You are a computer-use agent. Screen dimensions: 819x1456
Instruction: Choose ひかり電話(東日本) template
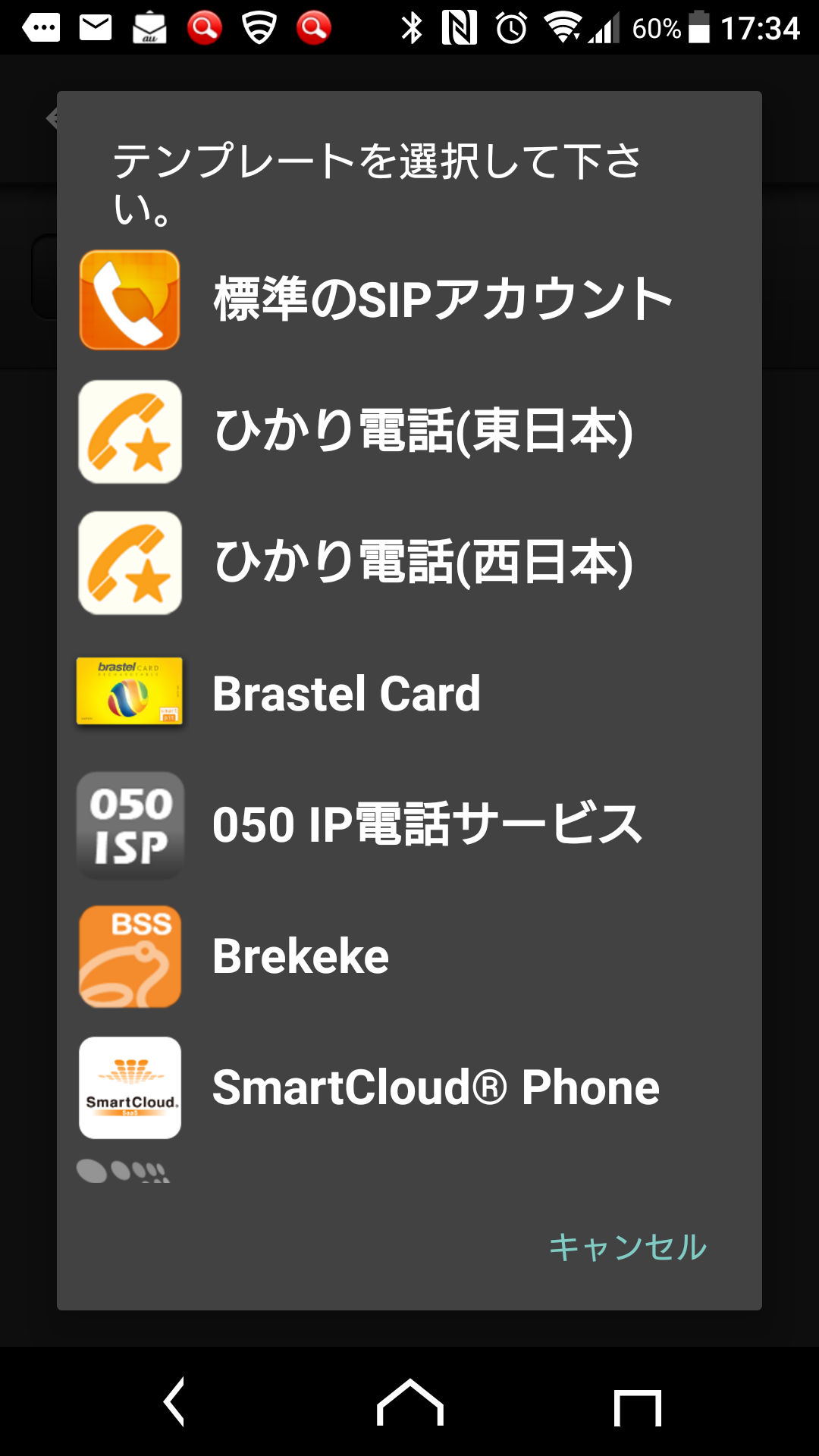point(409,431)
